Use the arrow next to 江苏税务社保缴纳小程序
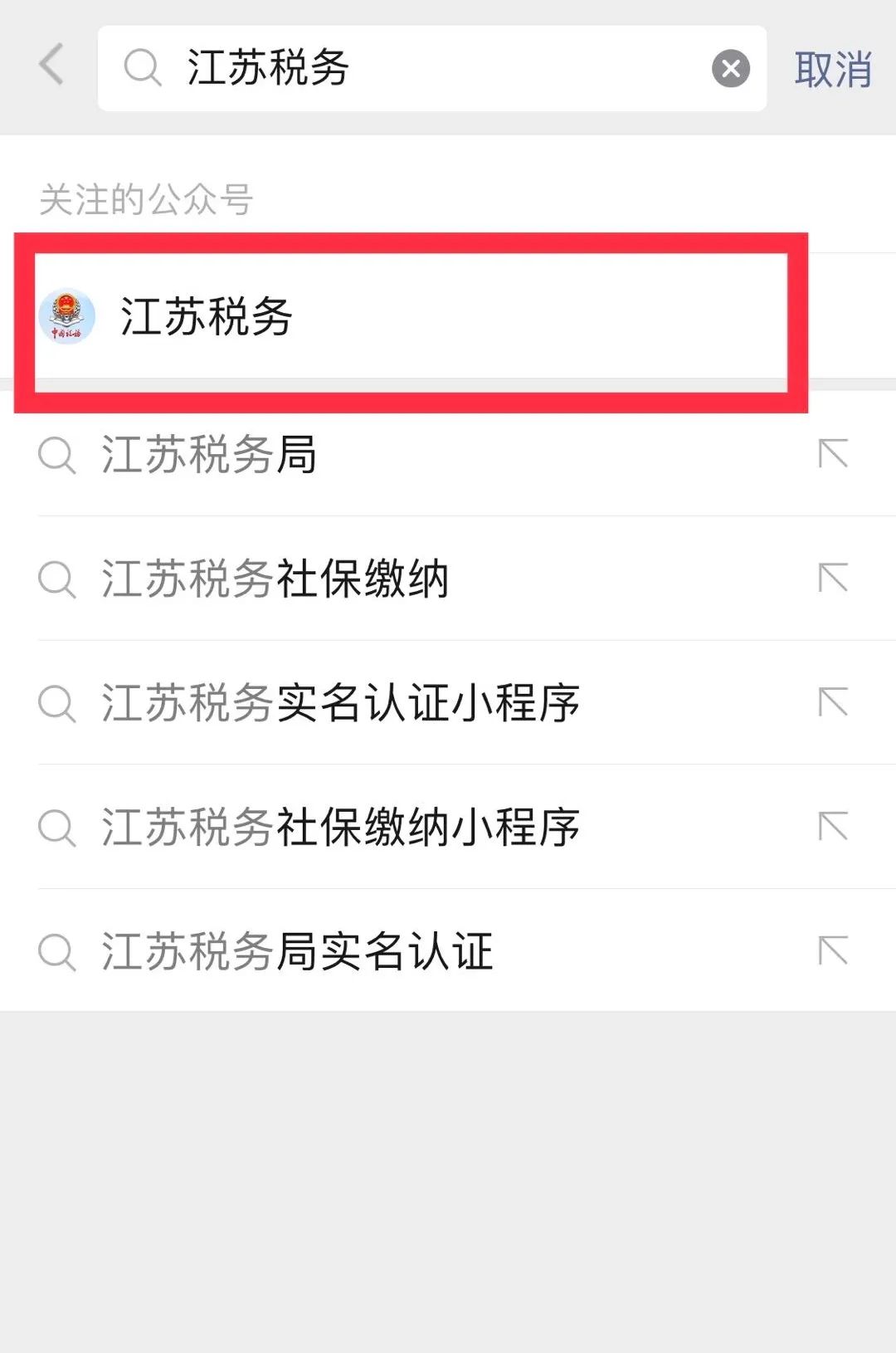 (x=833, y=826)
